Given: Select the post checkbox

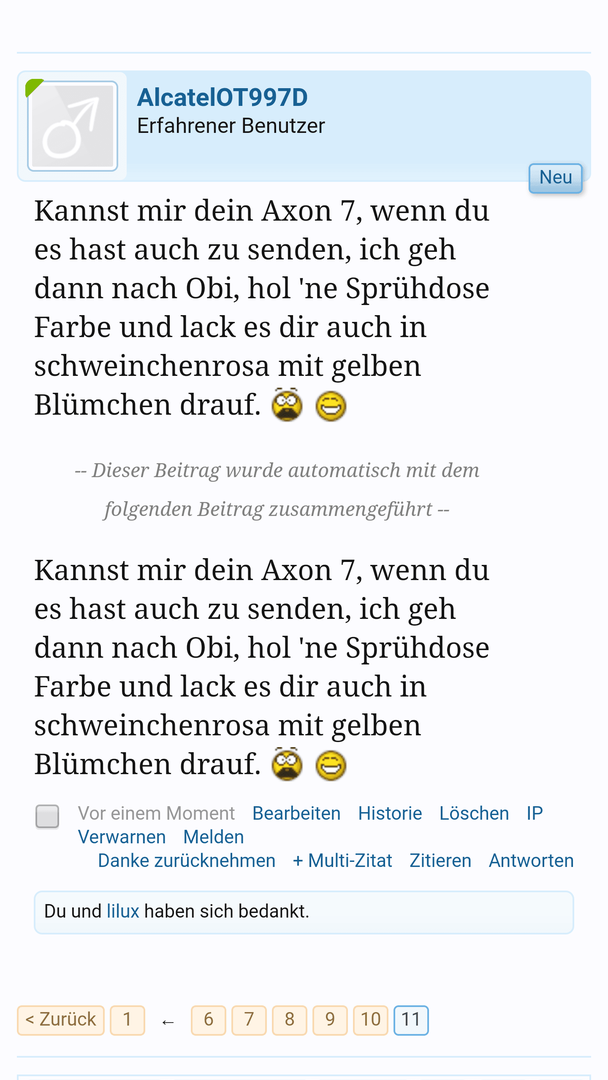Looking at the screenshot, I should click(x=48, y=816).
